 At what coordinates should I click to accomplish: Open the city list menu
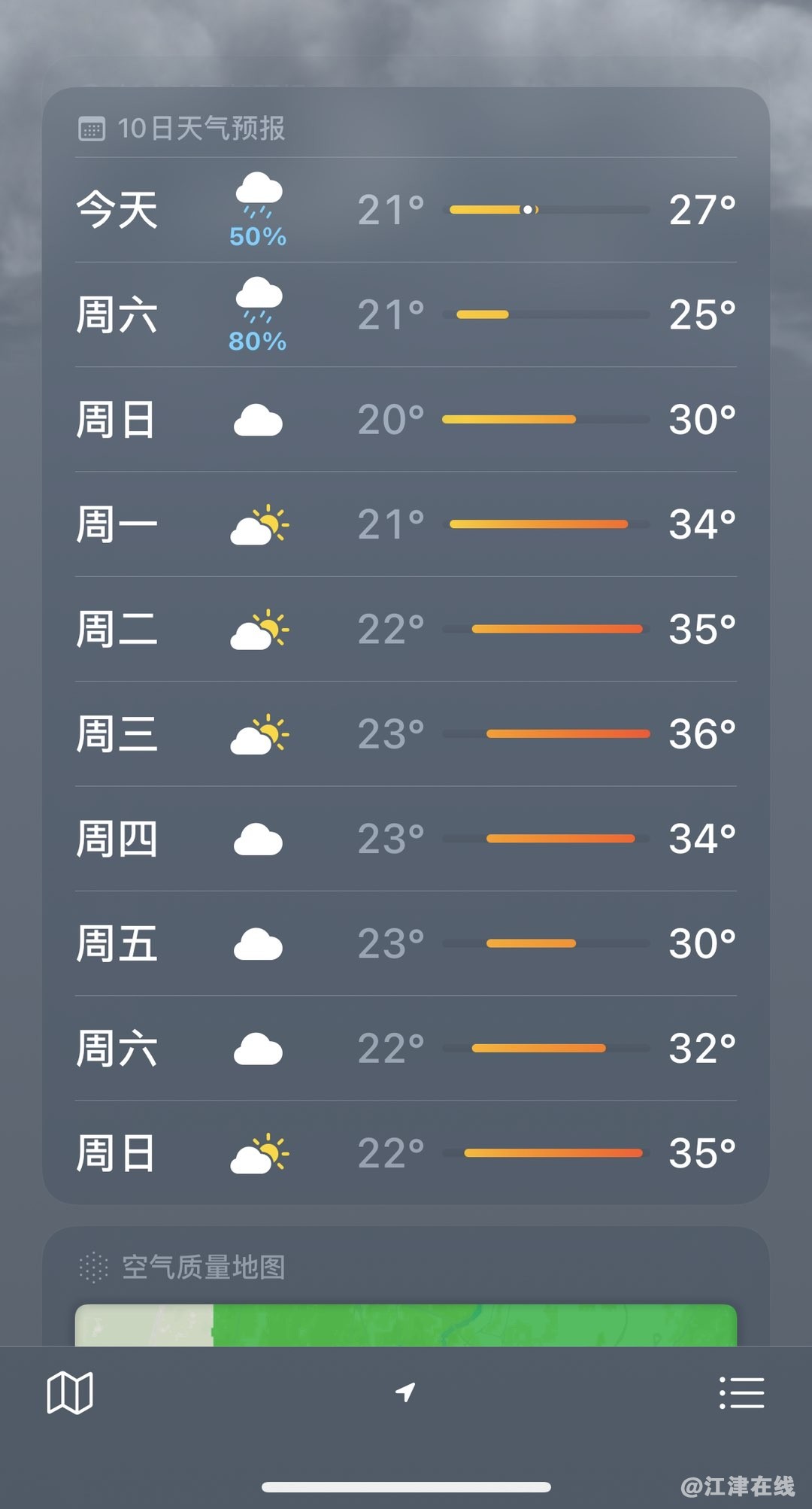741,1392
